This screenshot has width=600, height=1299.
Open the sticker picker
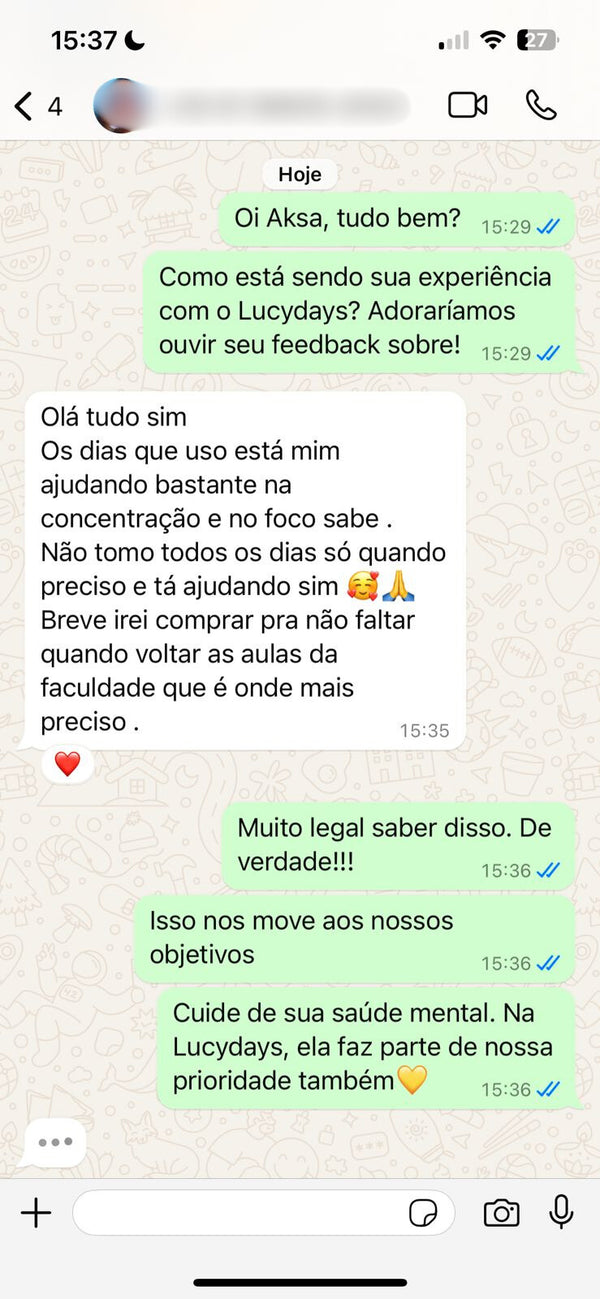click(x=424, y=1214)
